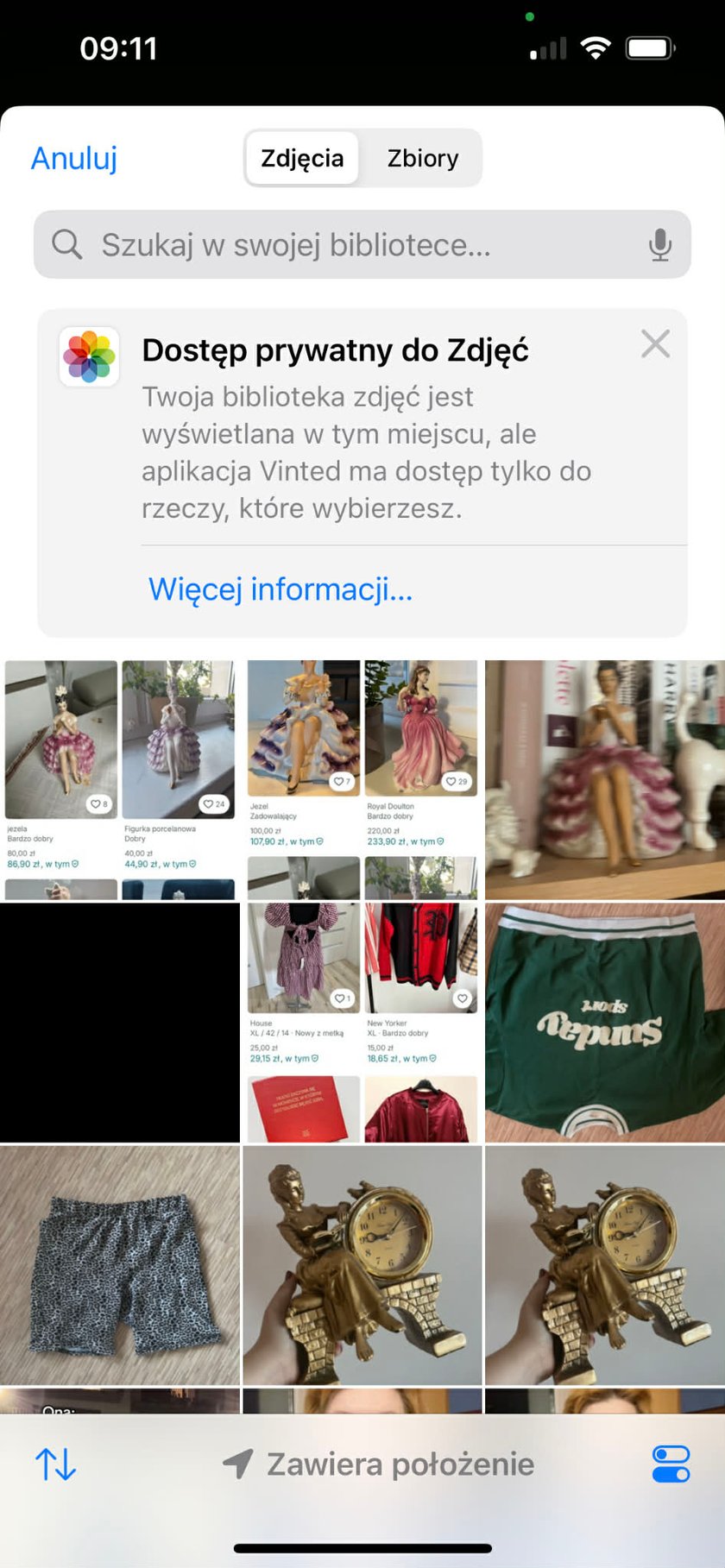Pick the screenshot with Figurka porcelanowa listing
Screen dimensions: 725x1568
(120, 780)
